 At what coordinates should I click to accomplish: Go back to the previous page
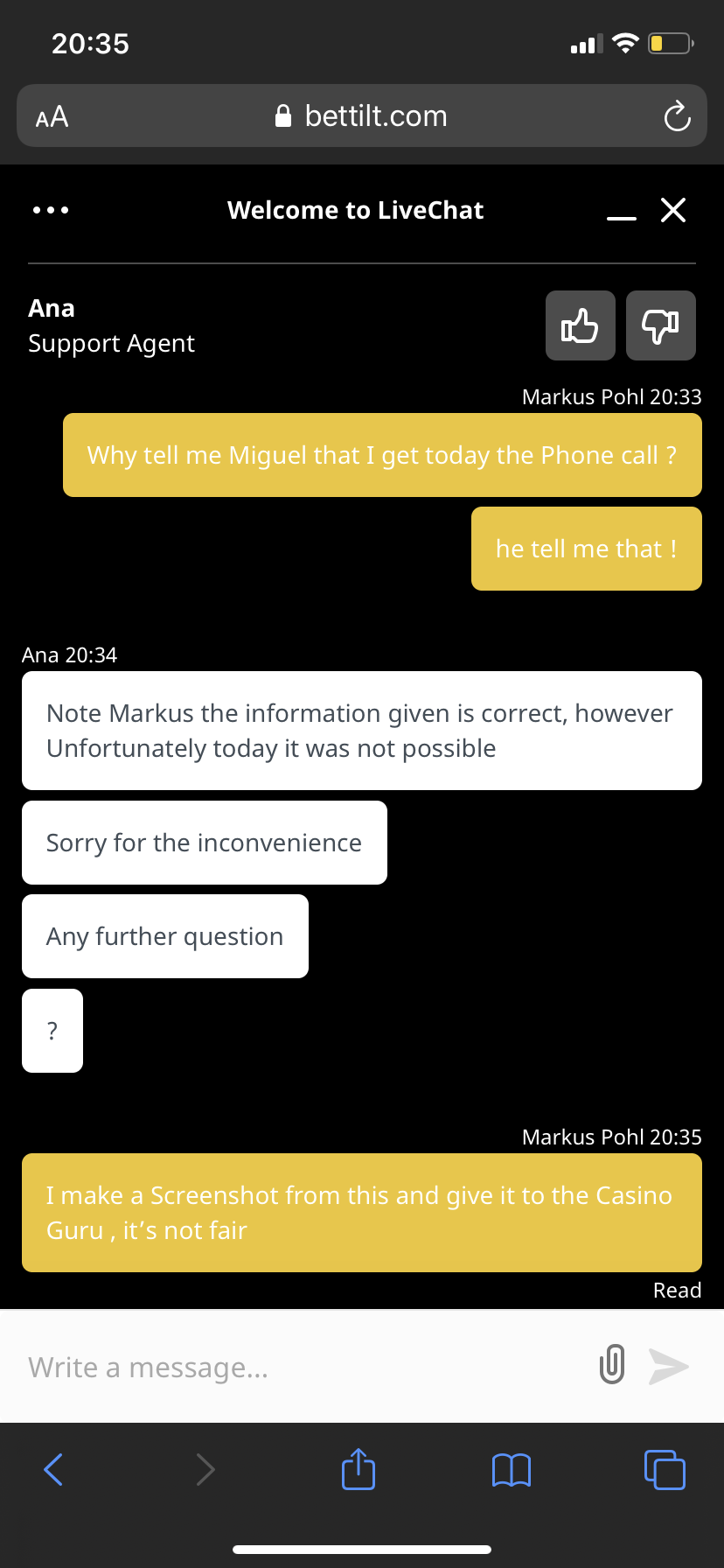[53, 1469]
